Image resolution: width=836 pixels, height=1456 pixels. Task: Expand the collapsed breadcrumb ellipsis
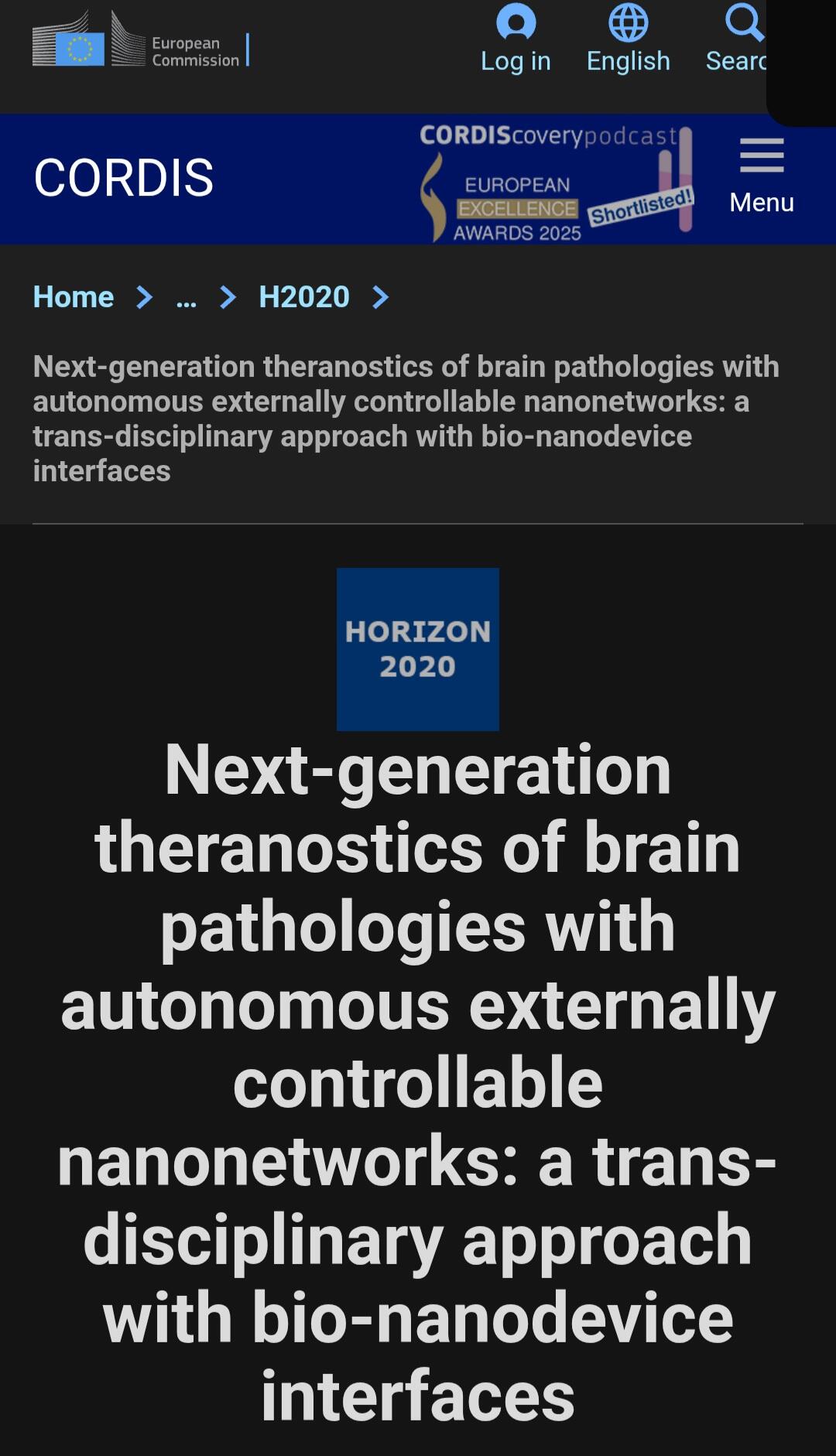click(x=187, y=297)
